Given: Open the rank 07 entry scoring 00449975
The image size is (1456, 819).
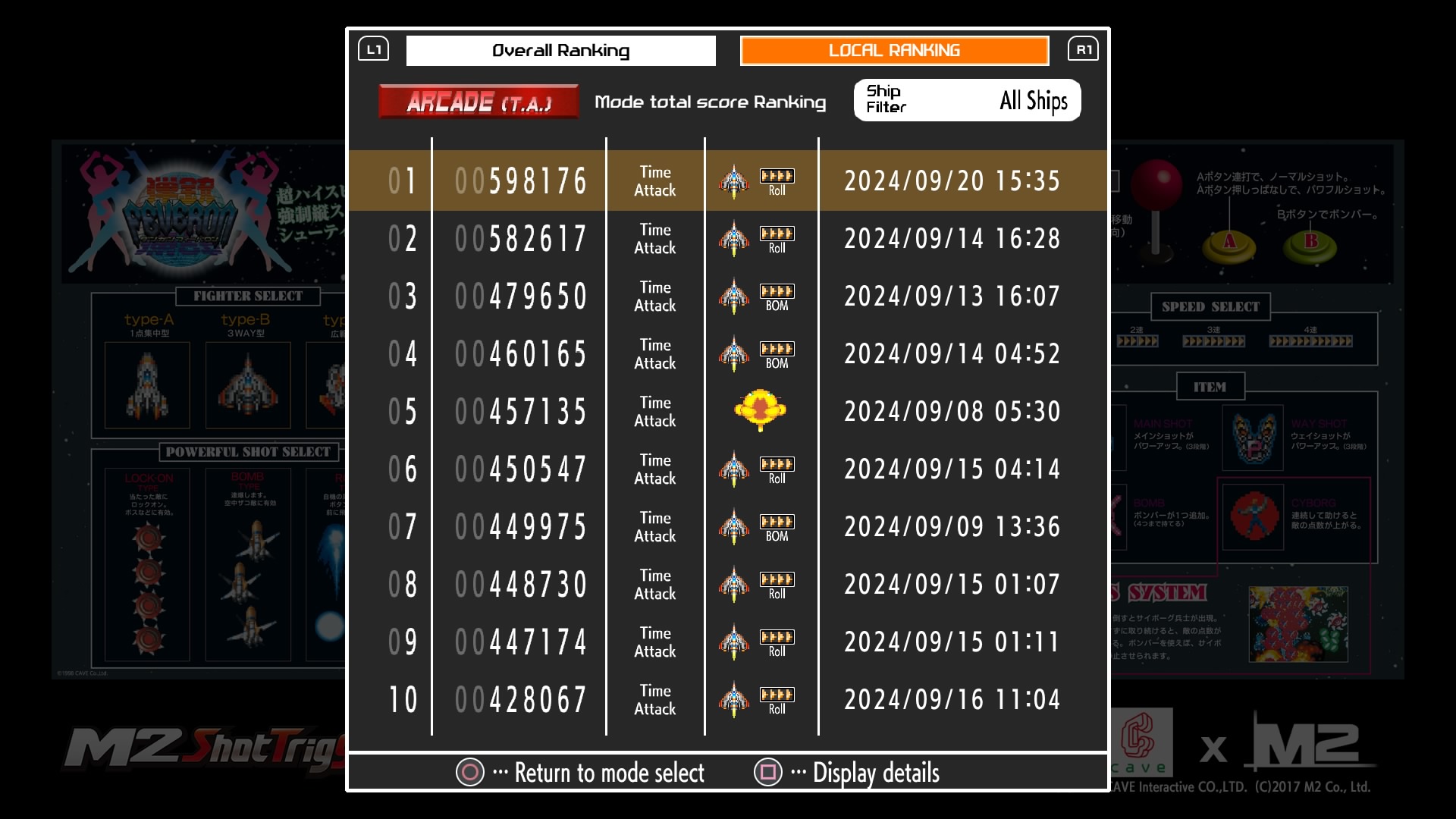Looking at the screenshot, I should click(727, 526).
